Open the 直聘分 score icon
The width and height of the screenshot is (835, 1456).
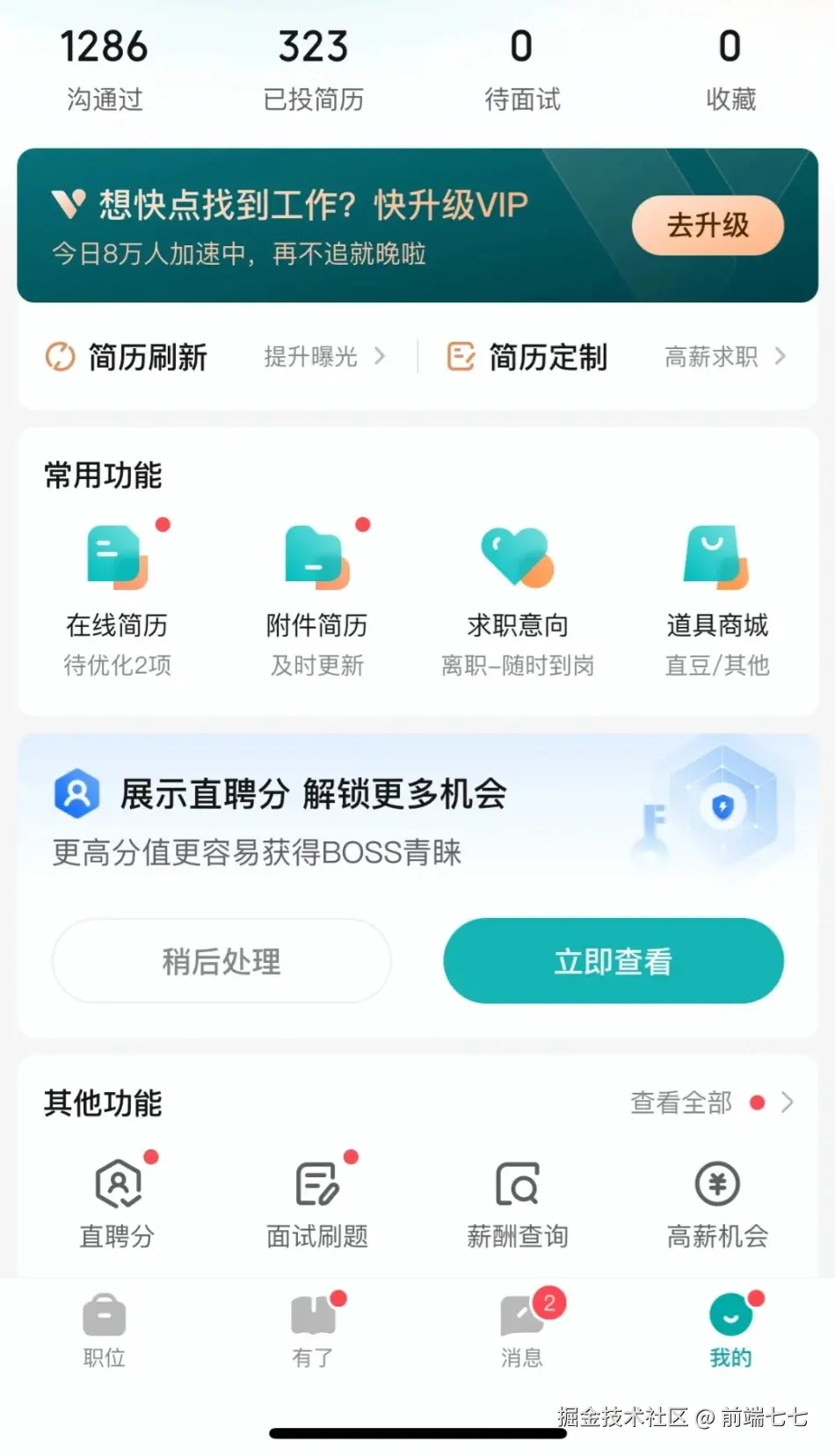(x=117, y=1183)
